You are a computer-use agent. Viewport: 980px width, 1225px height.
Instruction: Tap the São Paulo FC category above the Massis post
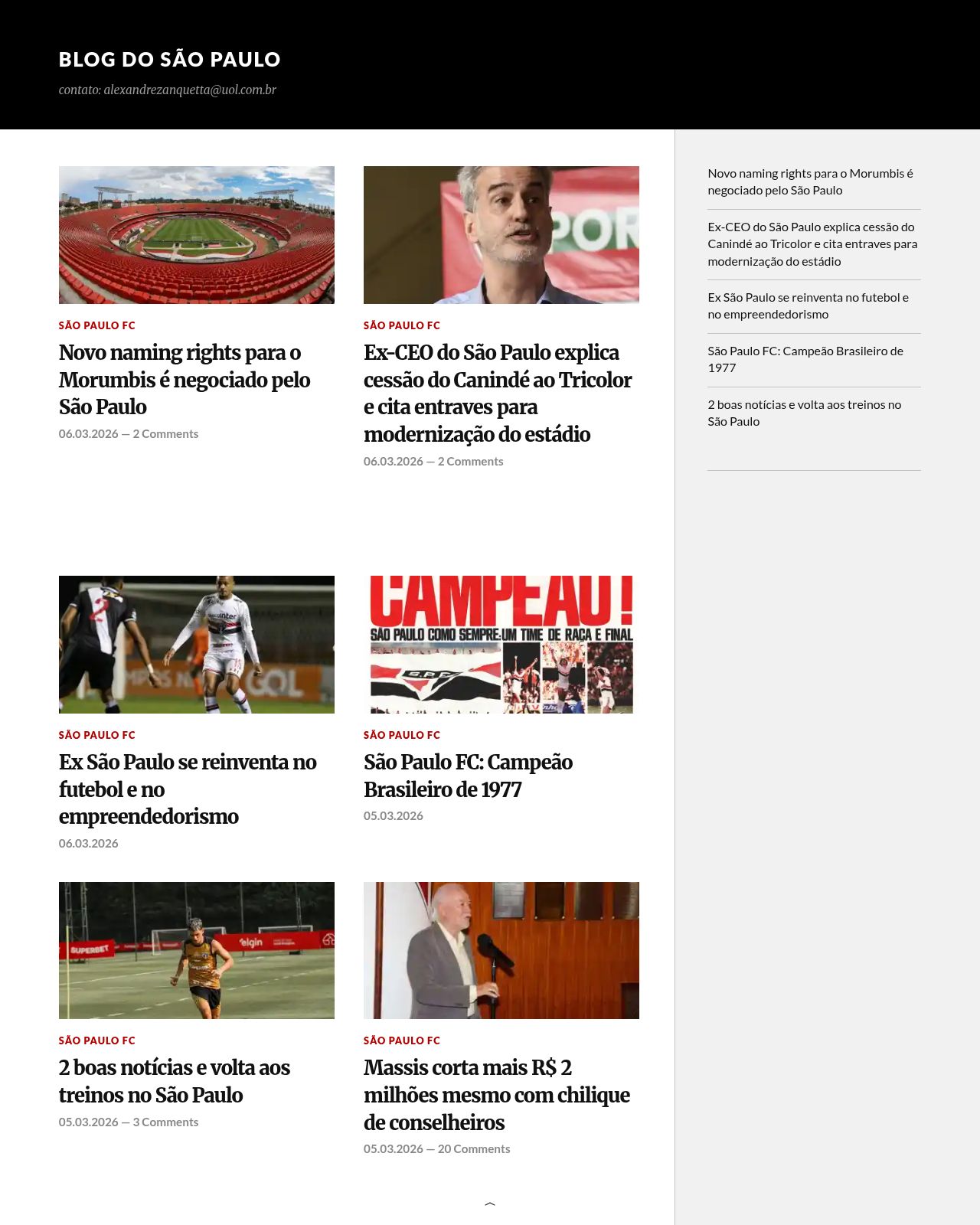(x=401, y=1040)
